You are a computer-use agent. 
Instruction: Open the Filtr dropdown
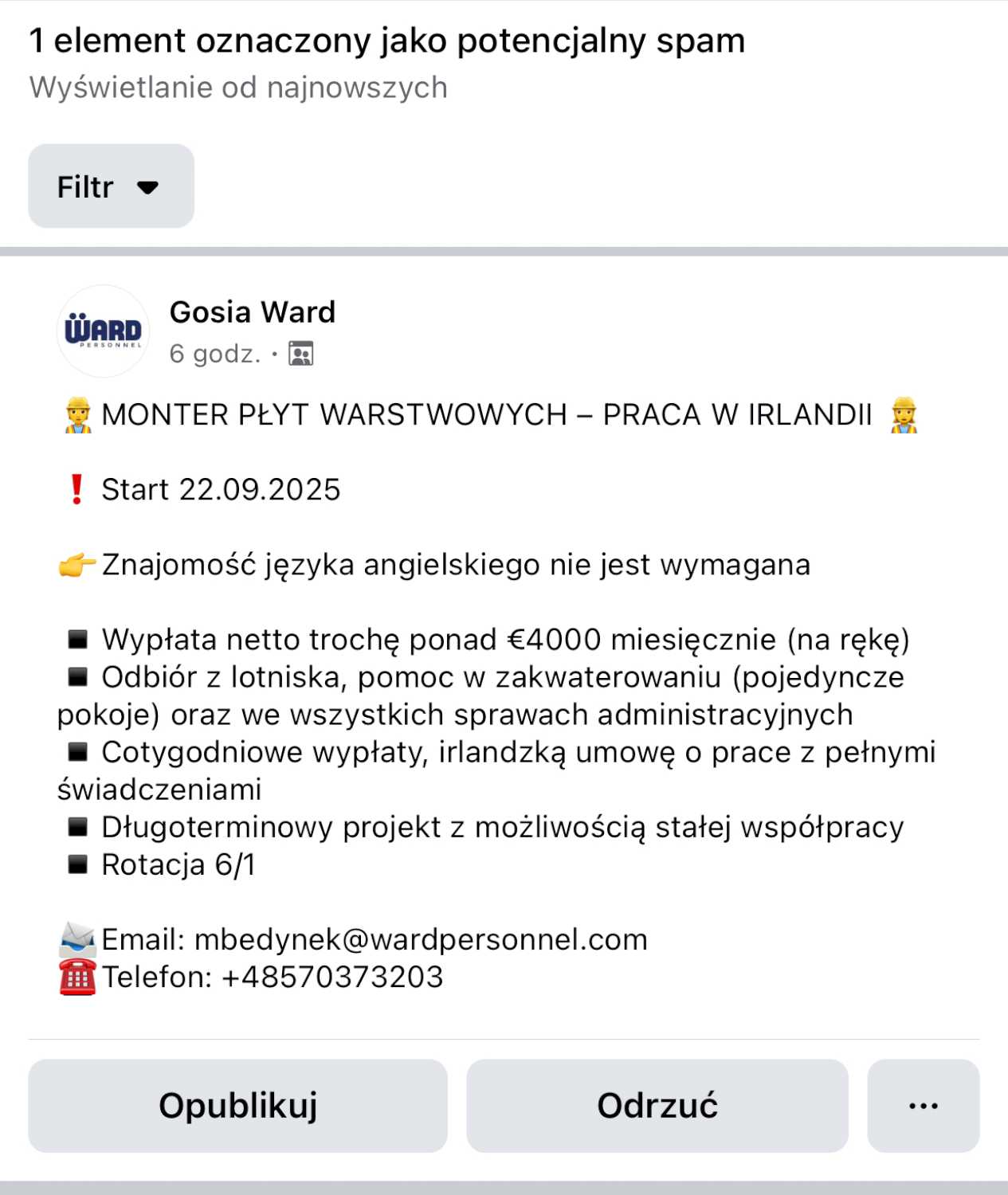tap(111, 186)
